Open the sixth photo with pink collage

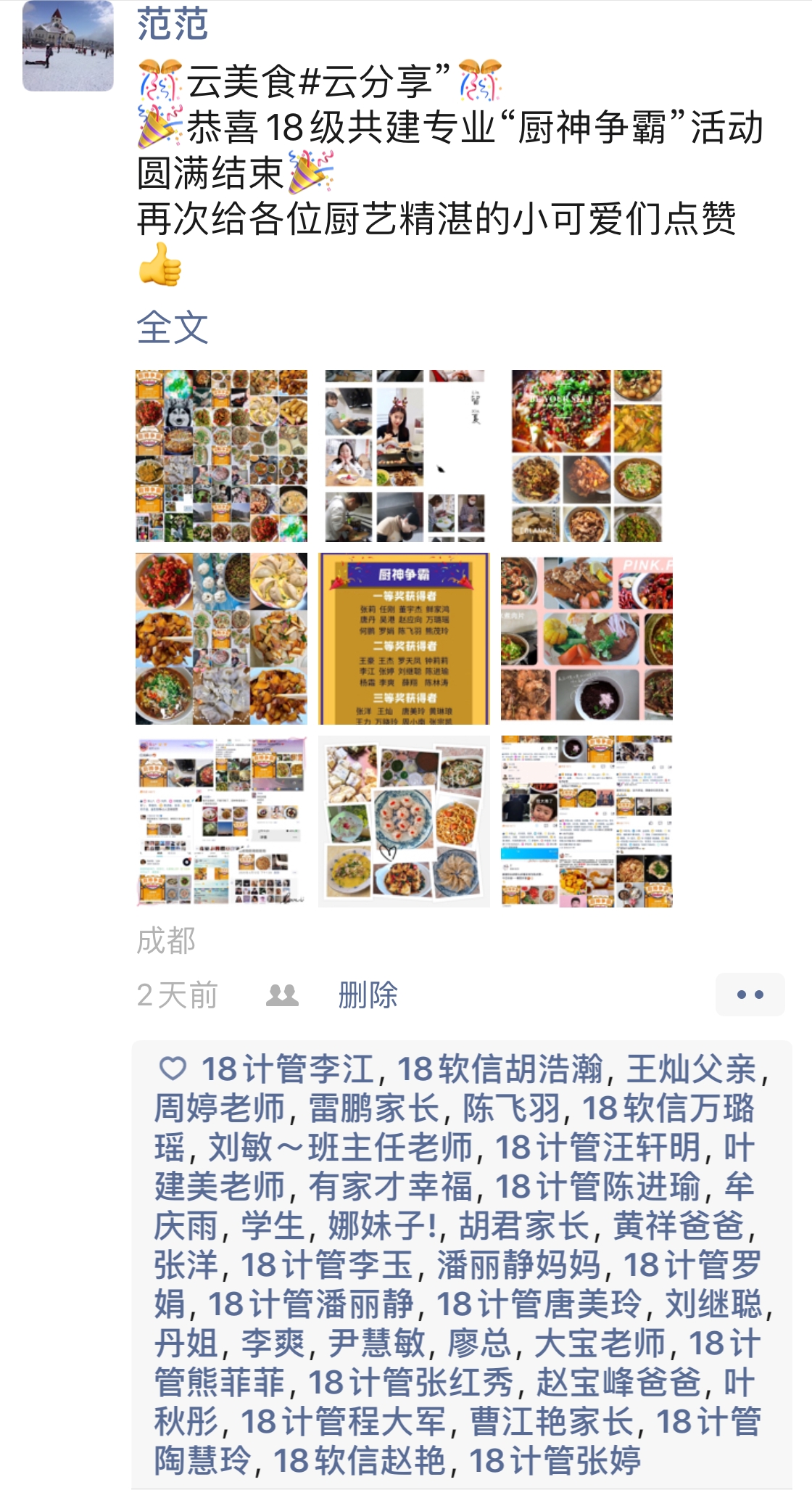point(587,638)
